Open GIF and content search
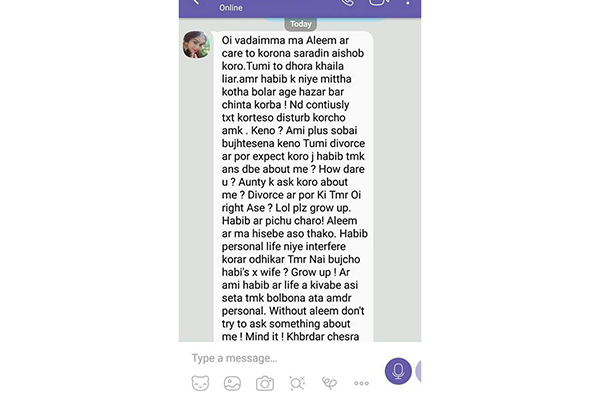Screen dimensions: 600x400 (297, 383)
